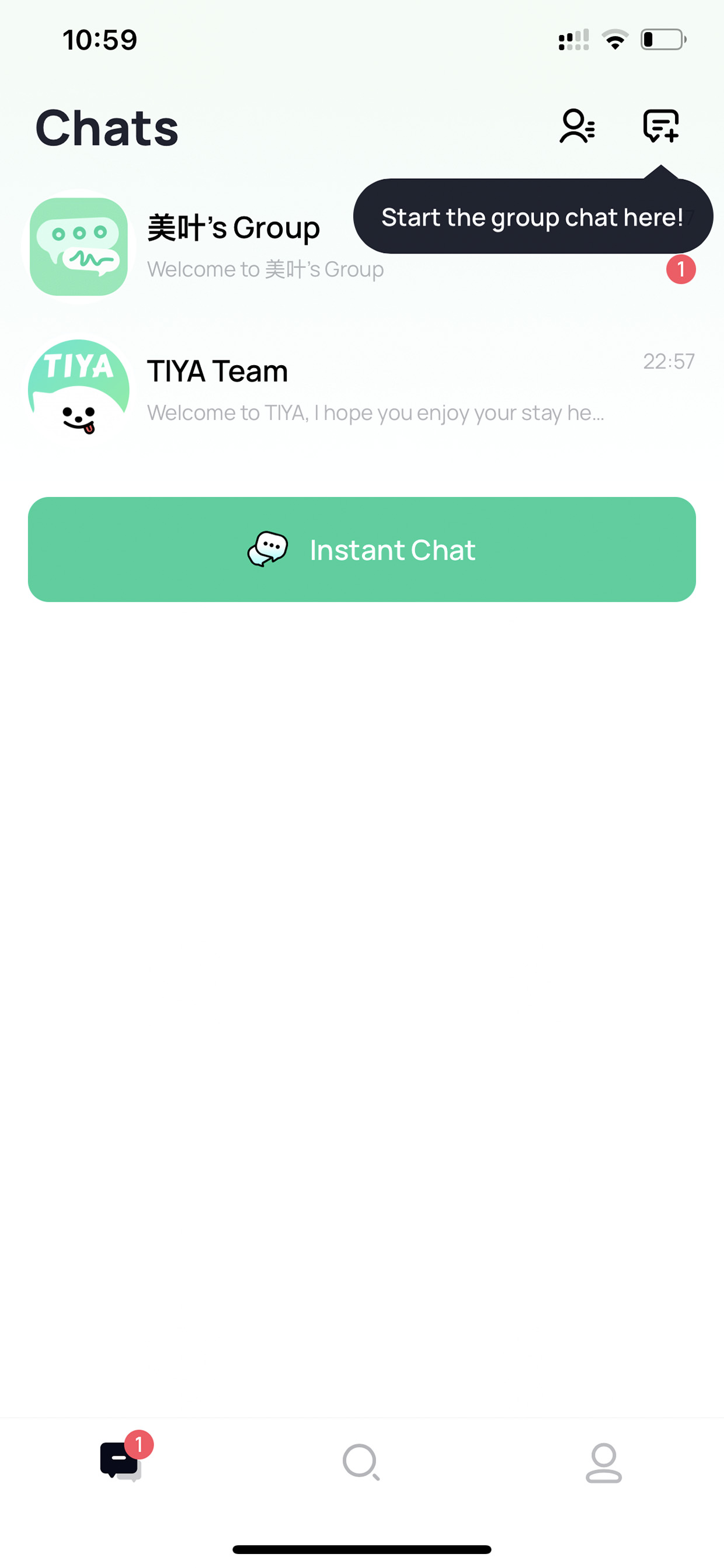Start a new group chat
724x1568 pixels.
tap(661, 126)
